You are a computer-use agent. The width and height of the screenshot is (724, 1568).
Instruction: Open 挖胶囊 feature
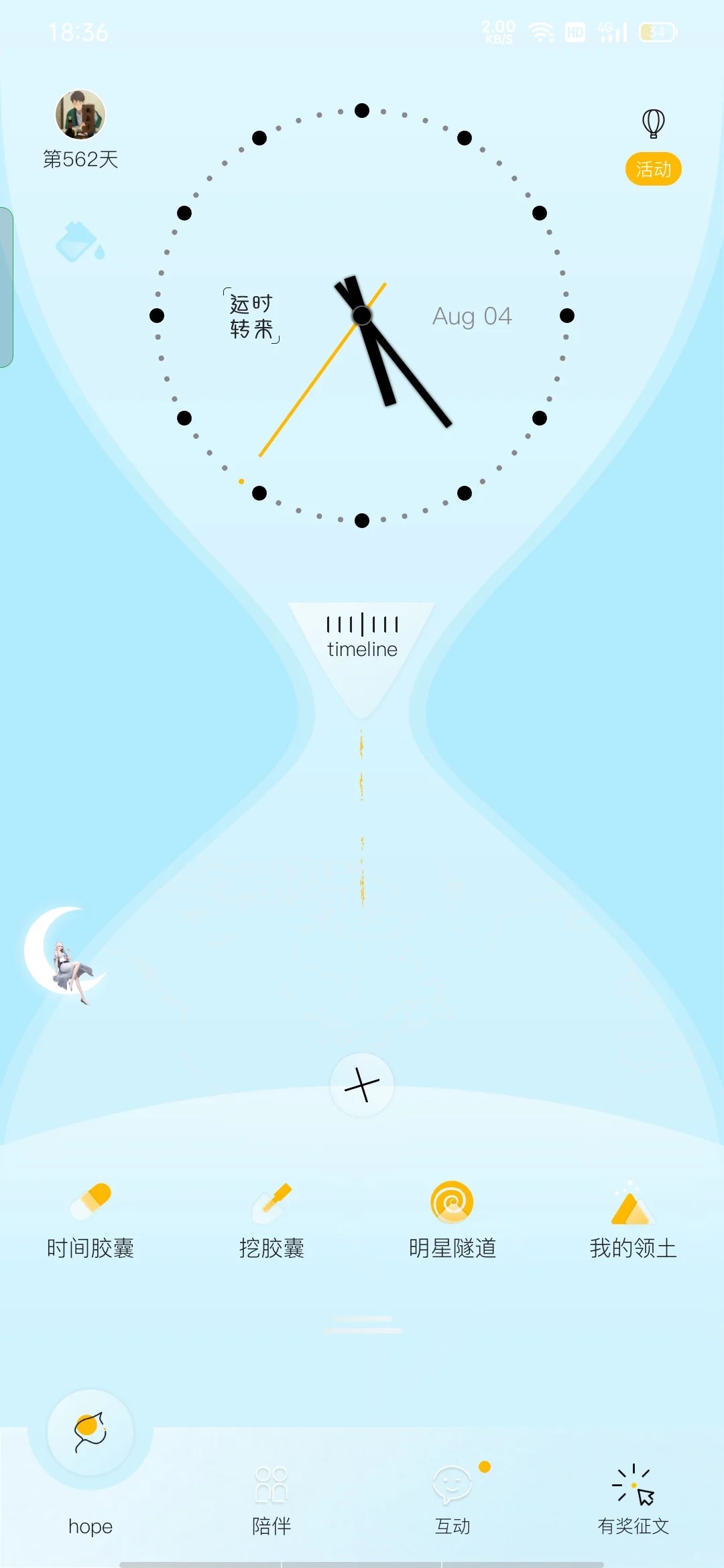point(271,1220)
